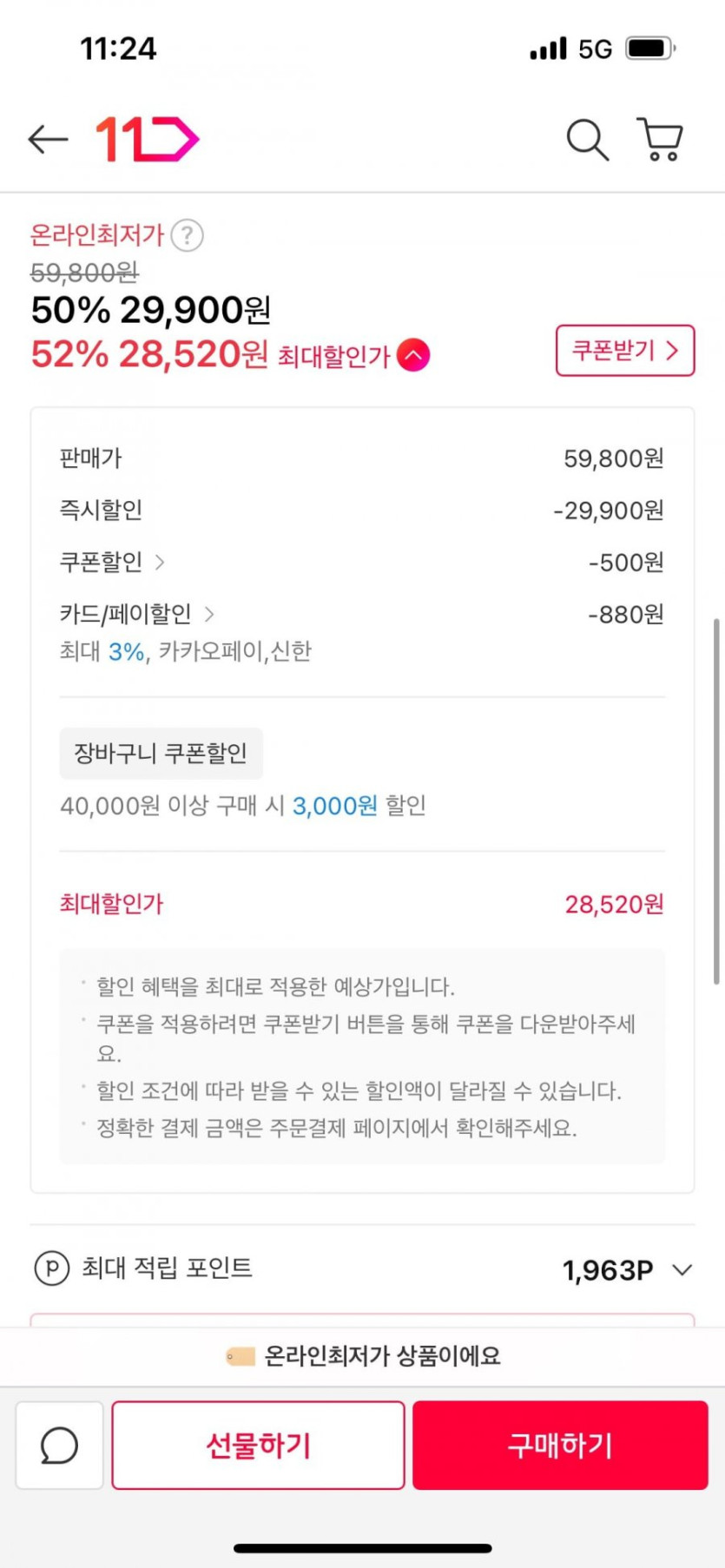Open the shopping cart
Screen dimensions: 725x1568
tap(661, 139)
